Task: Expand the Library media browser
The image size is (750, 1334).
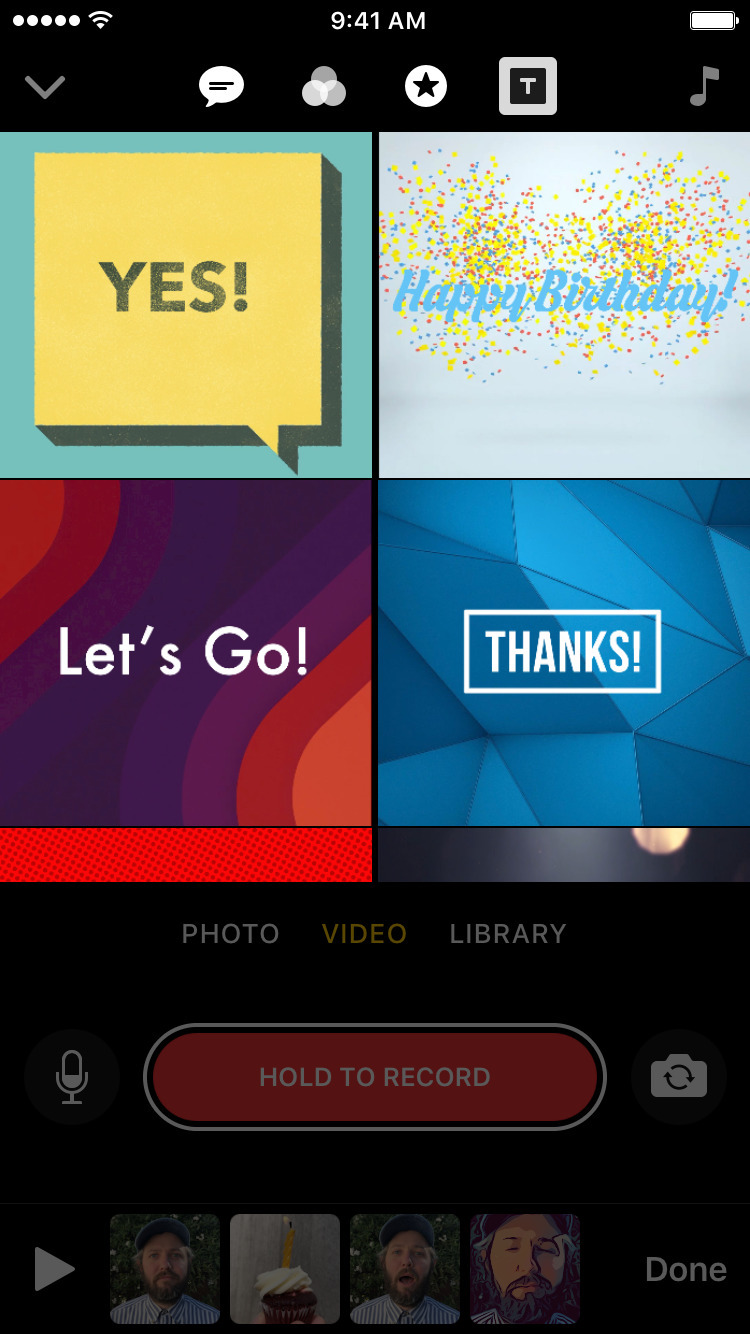Action: point(507,933)
